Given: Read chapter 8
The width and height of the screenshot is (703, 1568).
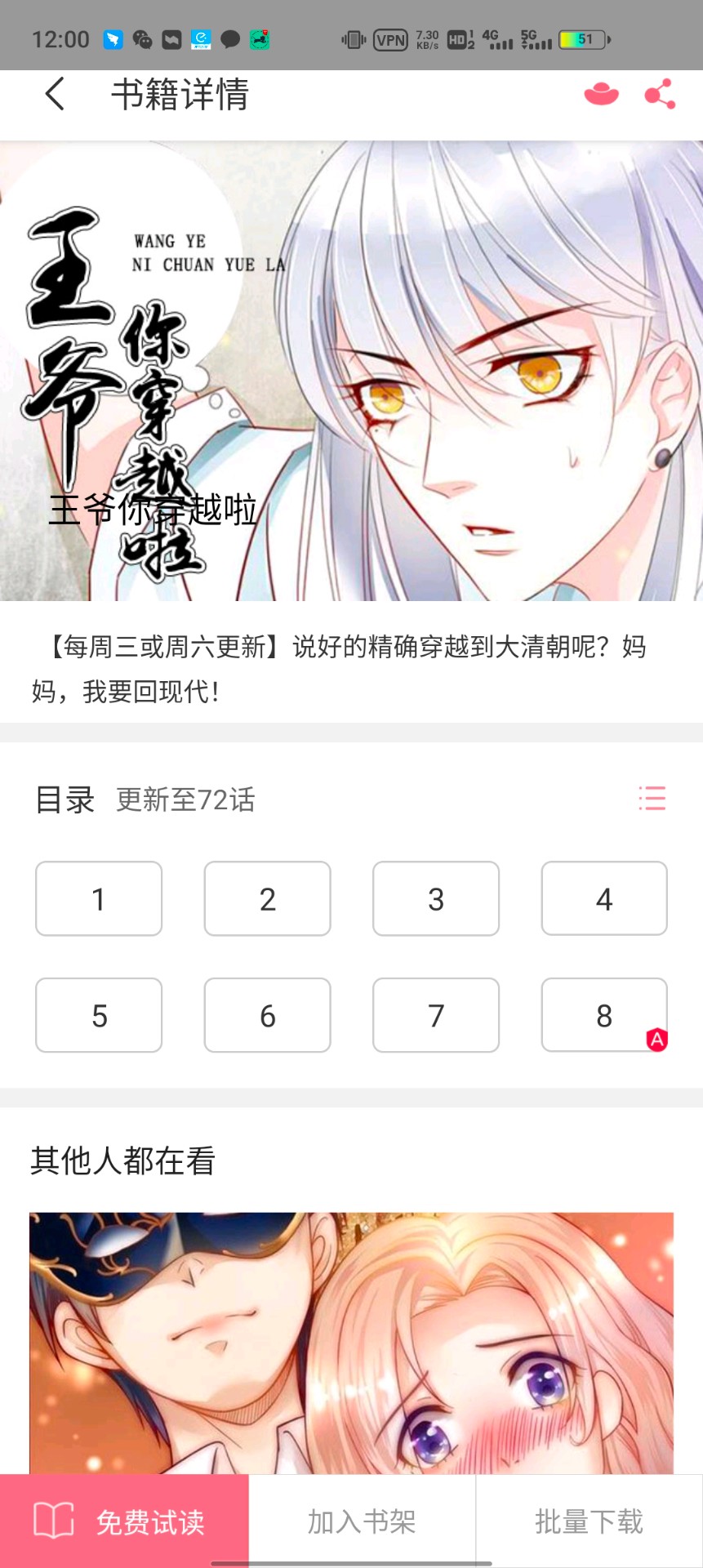Looking at the screenshot, I should [604, 1015].
